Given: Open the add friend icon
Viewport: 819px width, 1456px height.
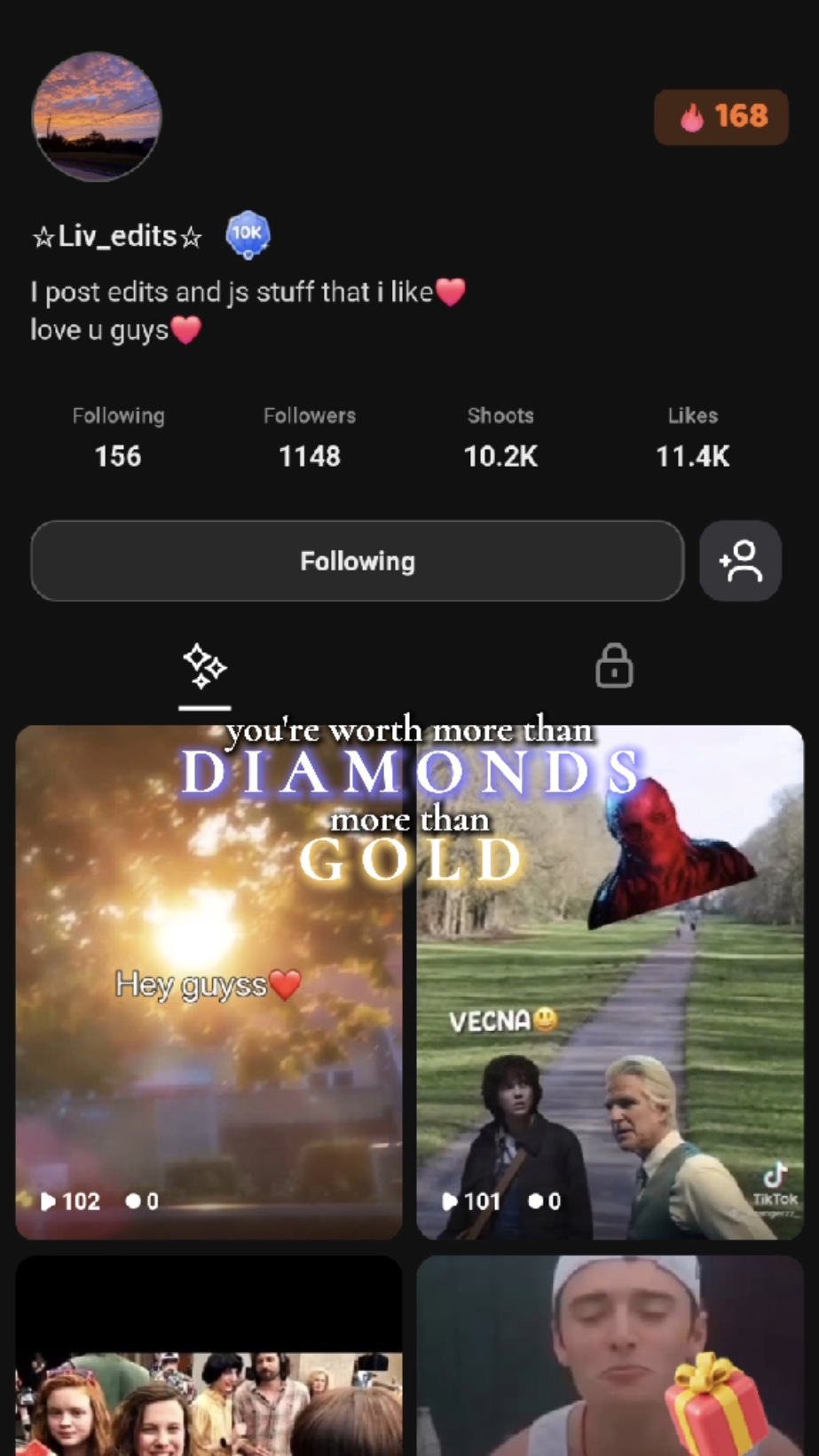Looking at the screenshot, I should point(740,561).
